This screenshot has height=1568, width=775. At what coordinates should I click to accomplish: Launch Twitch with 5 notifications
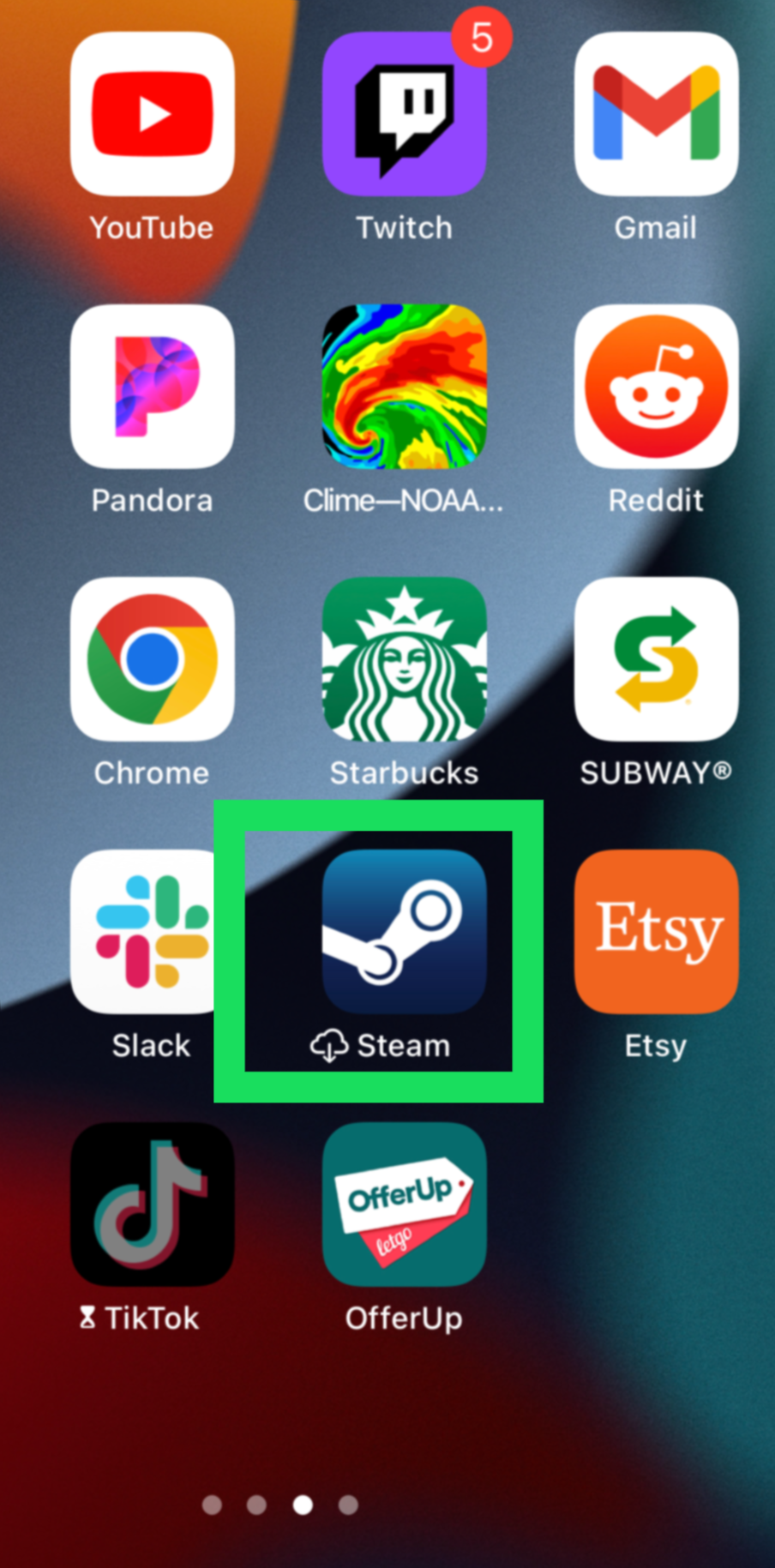point(404,114)
